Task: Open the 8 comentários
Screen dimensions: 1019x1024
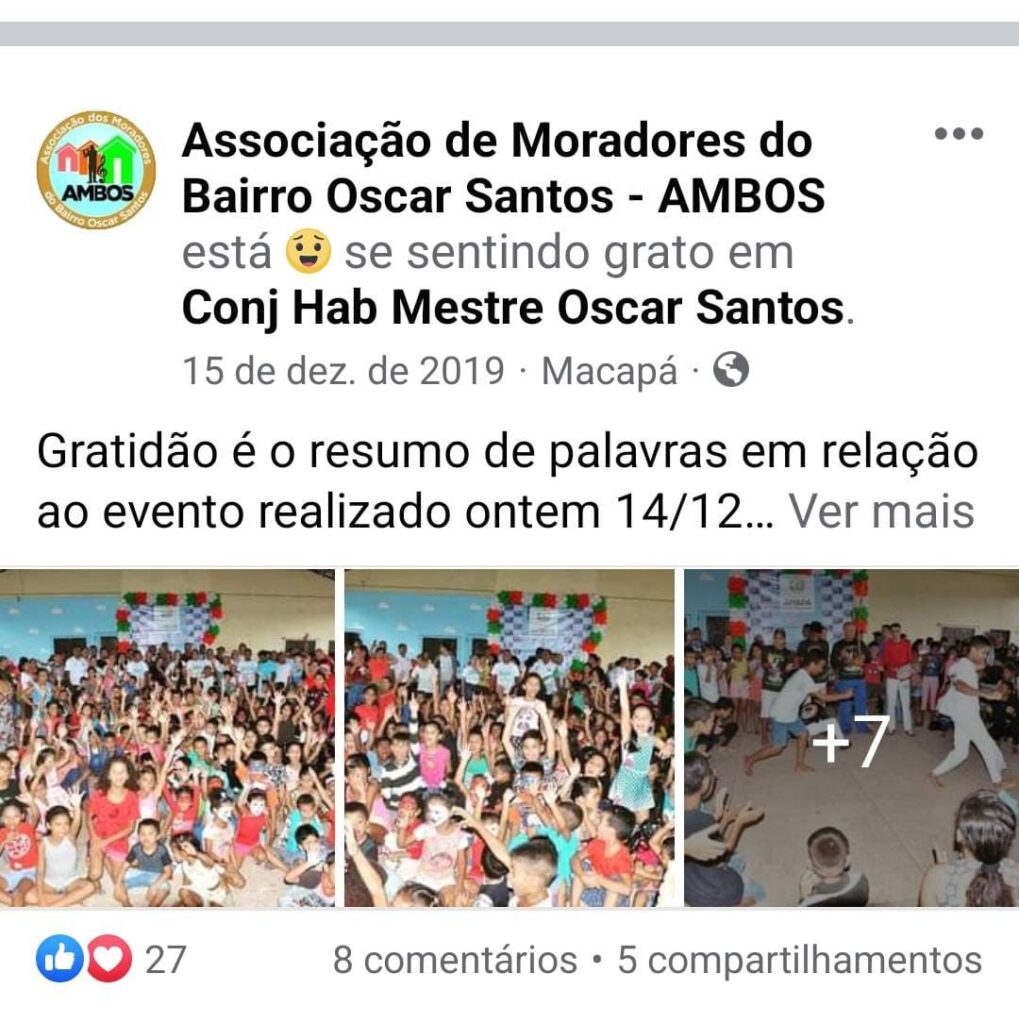Action: pyautogui.click(x=455, y=961)
